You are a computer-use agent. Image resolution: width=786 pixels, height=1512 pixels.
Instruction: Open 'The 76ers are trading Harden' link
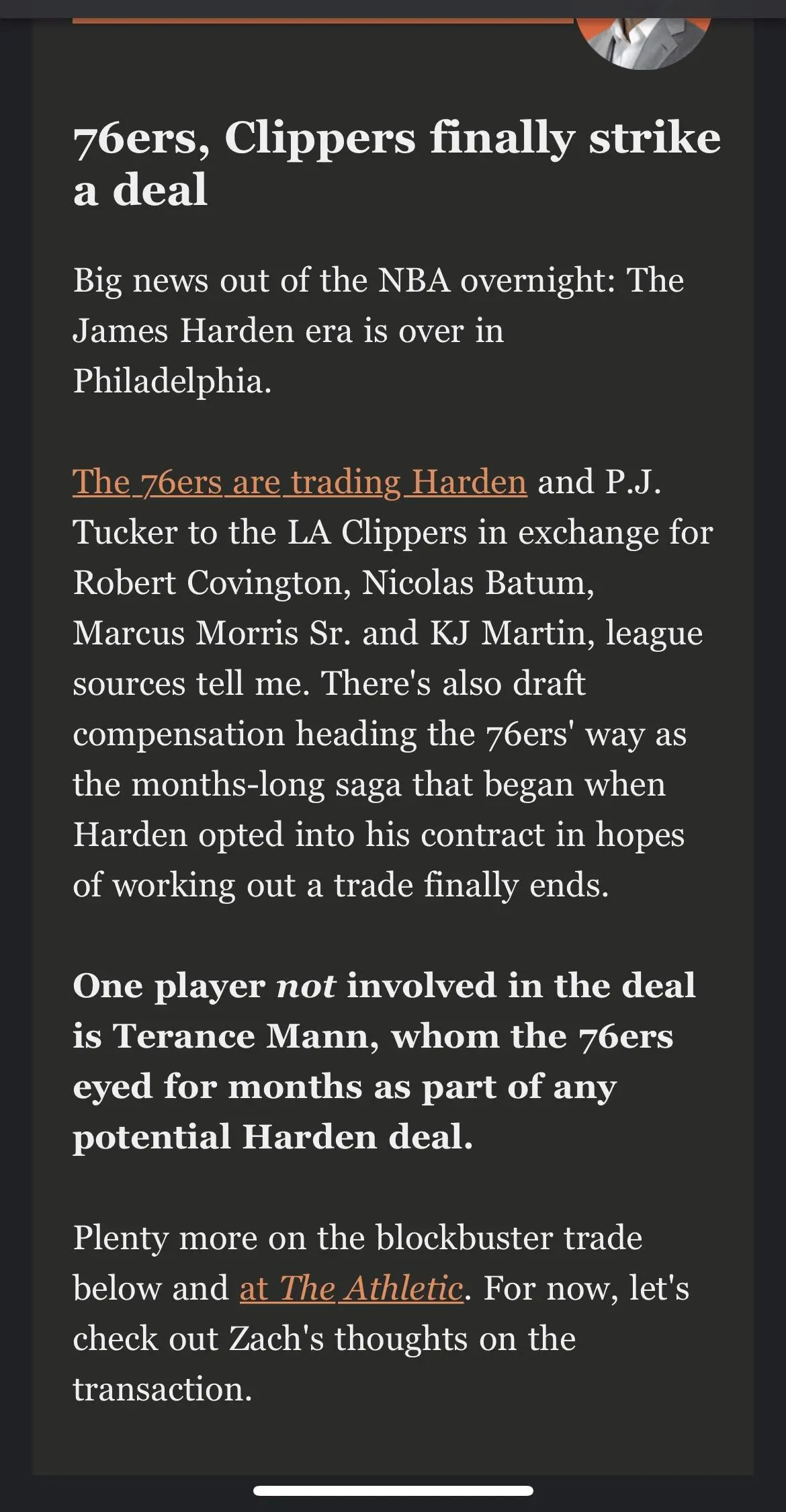300,482
